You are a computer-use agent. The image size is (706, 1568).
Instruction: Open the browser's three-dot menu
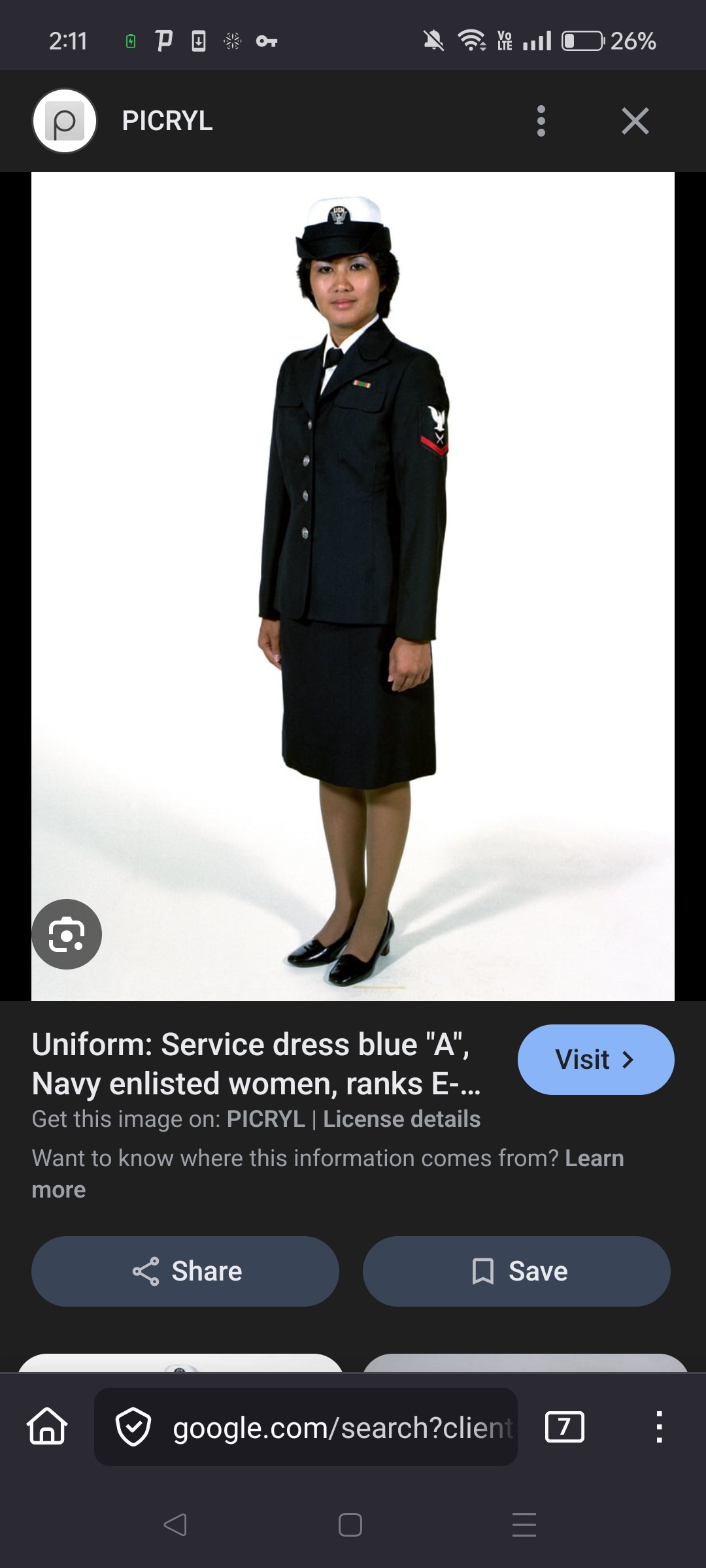[659, 1427]
